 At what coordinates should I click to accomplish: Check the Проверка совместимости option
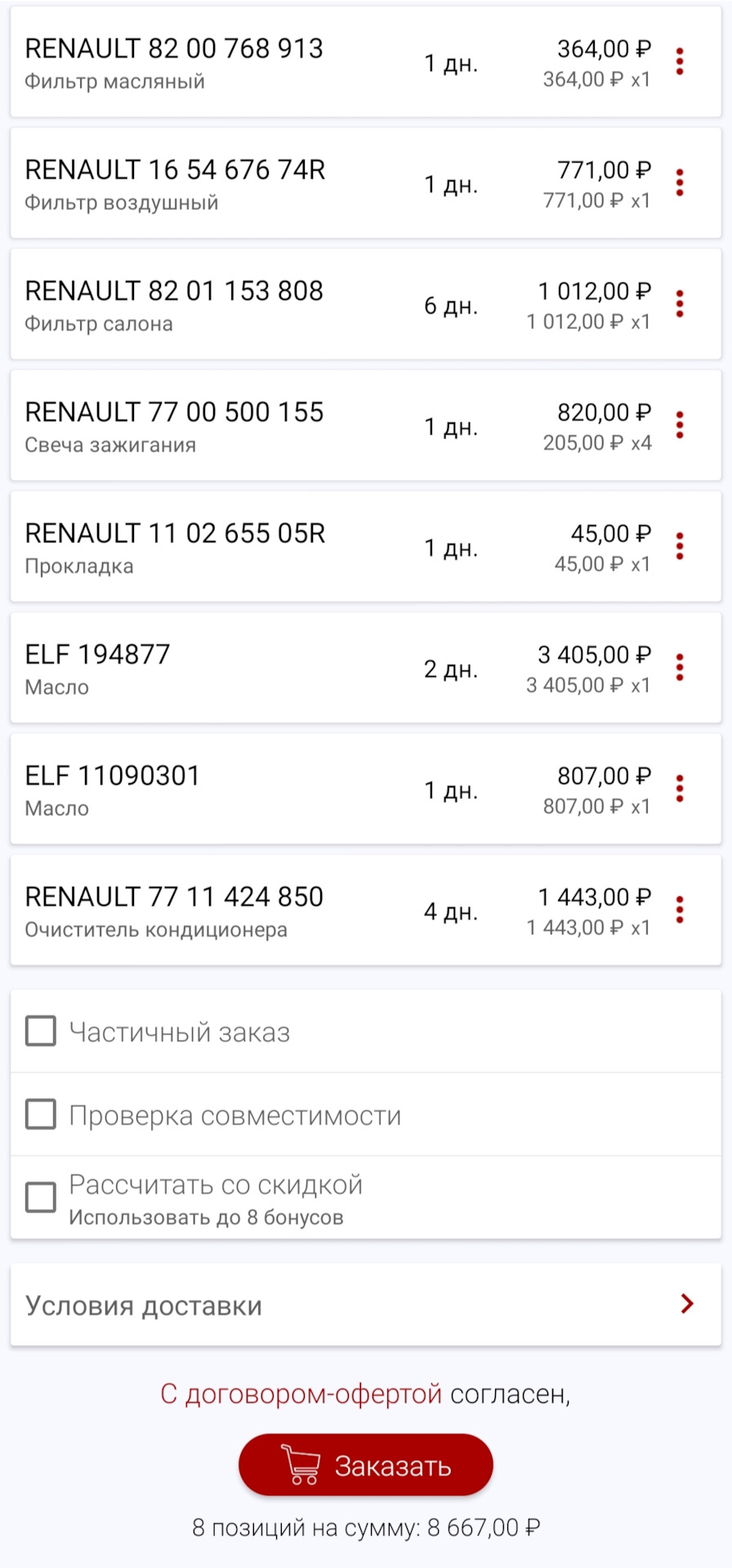(41, 1115)
